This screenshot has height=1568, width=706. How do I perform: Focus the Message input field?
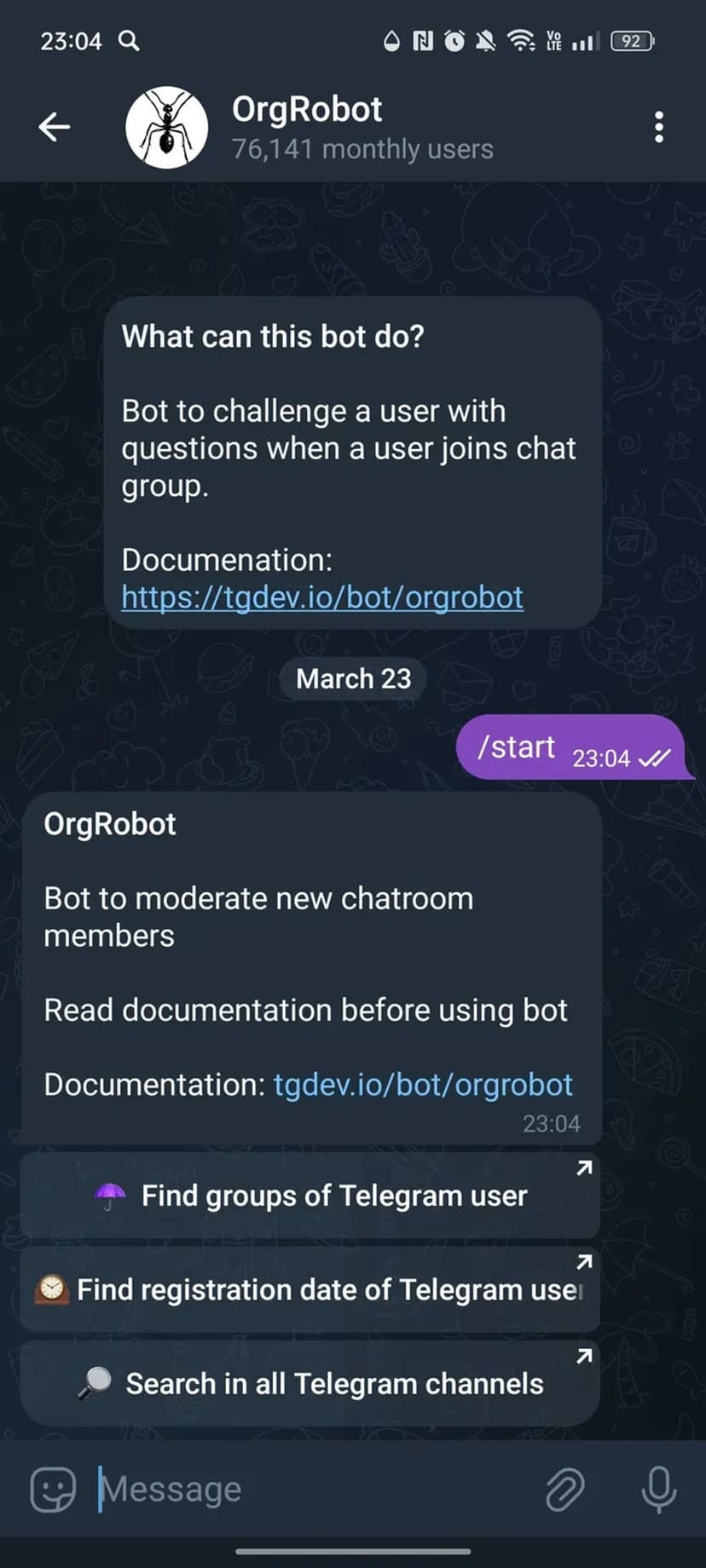(x=307, y=1489)
